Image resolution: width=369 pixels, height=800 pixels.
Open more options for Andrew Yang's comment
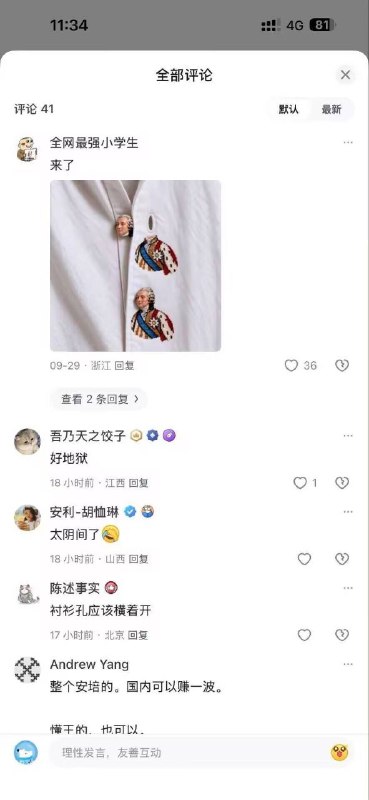tap(348, 664)
